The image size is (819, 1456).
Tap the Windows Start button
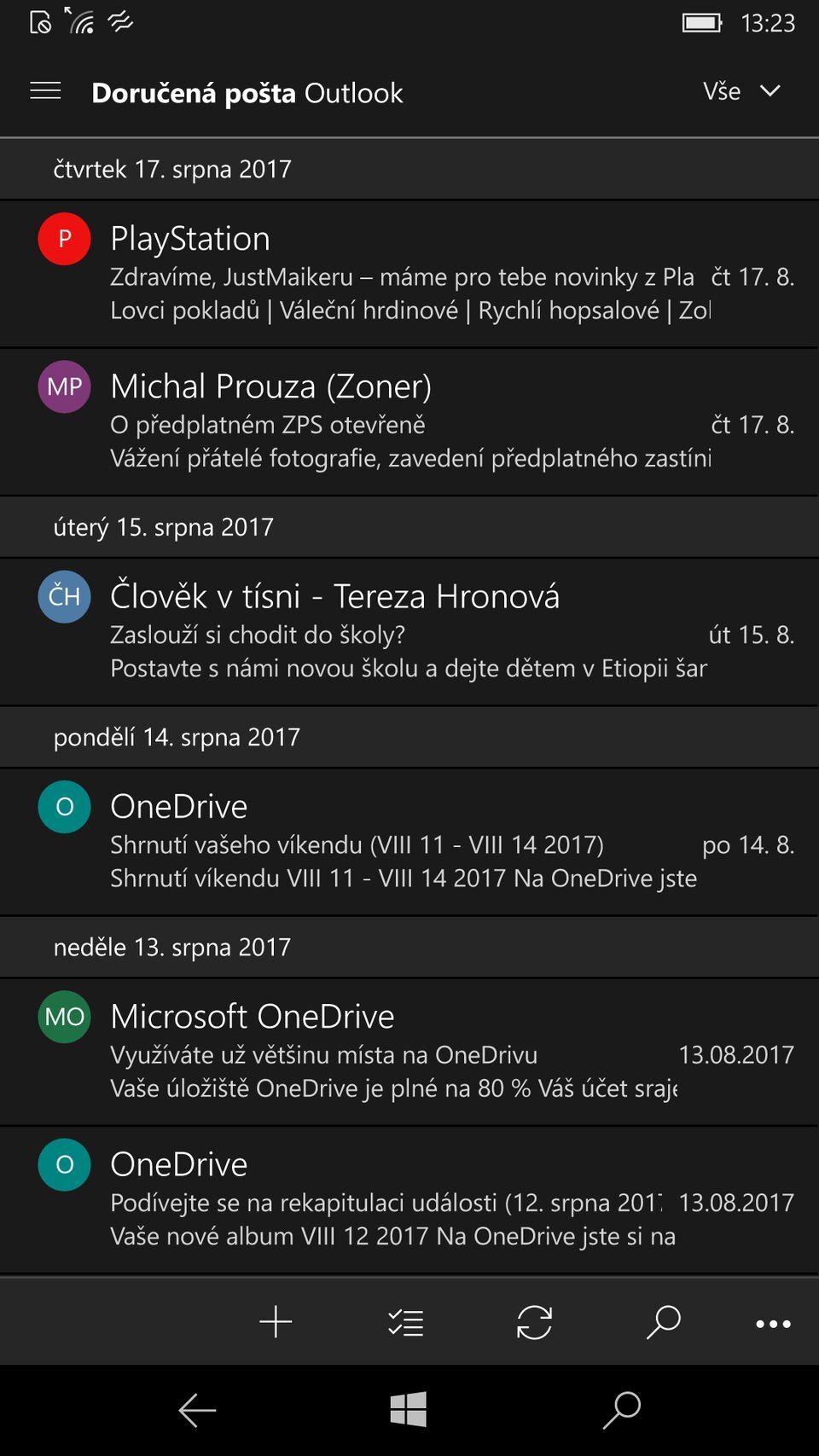[x=409, y=1409]
